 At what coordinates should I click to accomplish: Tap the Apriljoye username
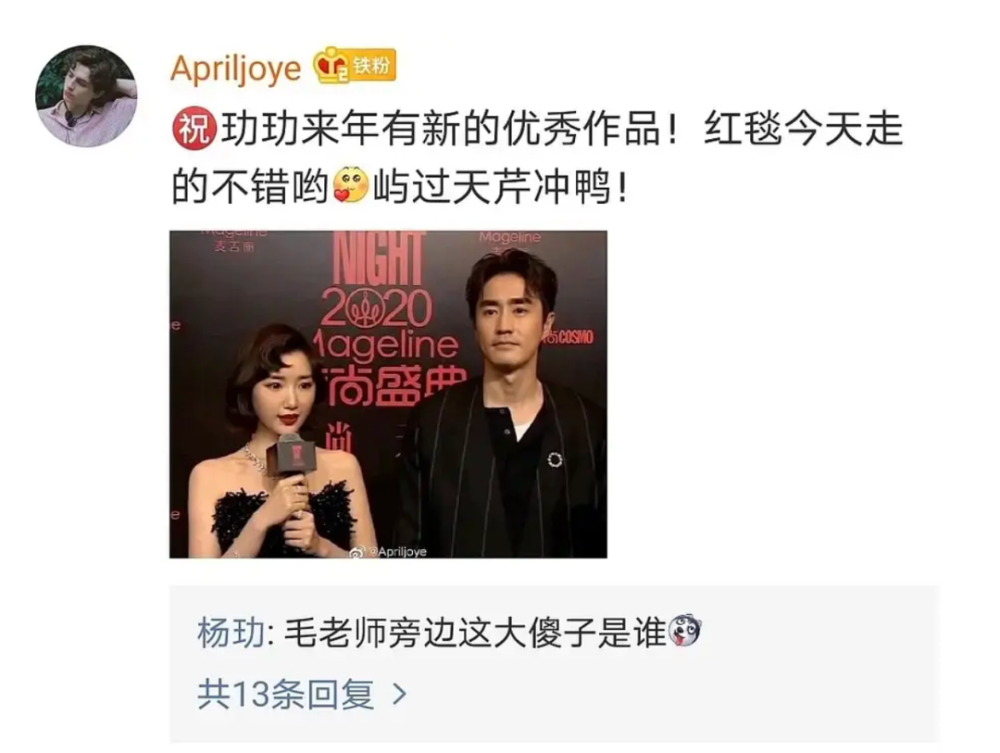(x=235, y=68)
